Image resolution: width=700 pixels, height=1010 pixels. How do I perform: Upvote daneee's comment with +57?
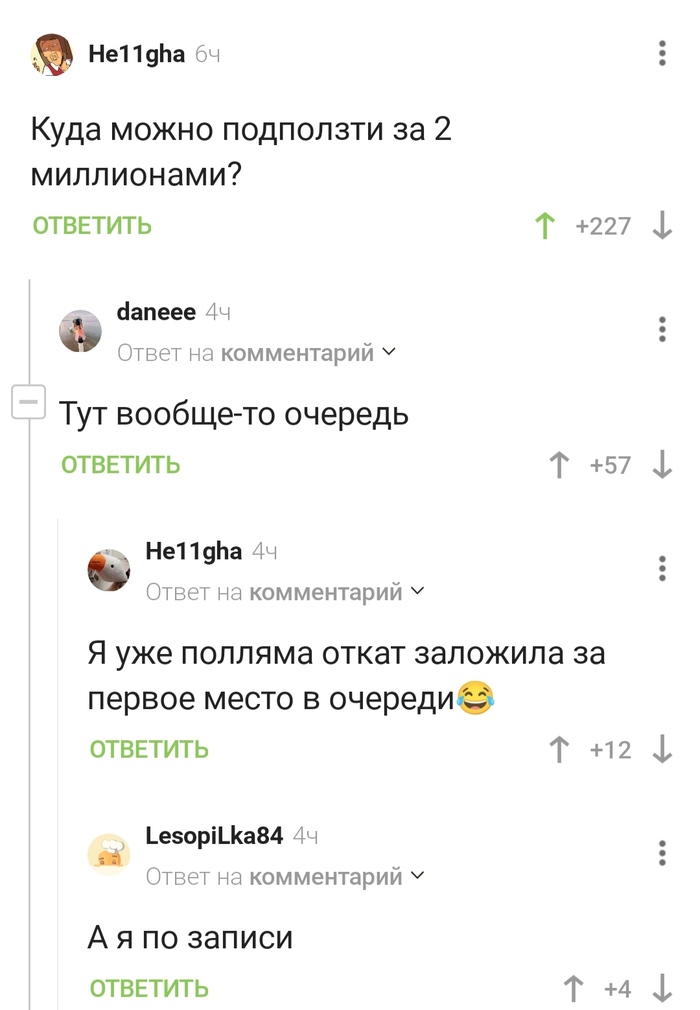tap(559, 464)
